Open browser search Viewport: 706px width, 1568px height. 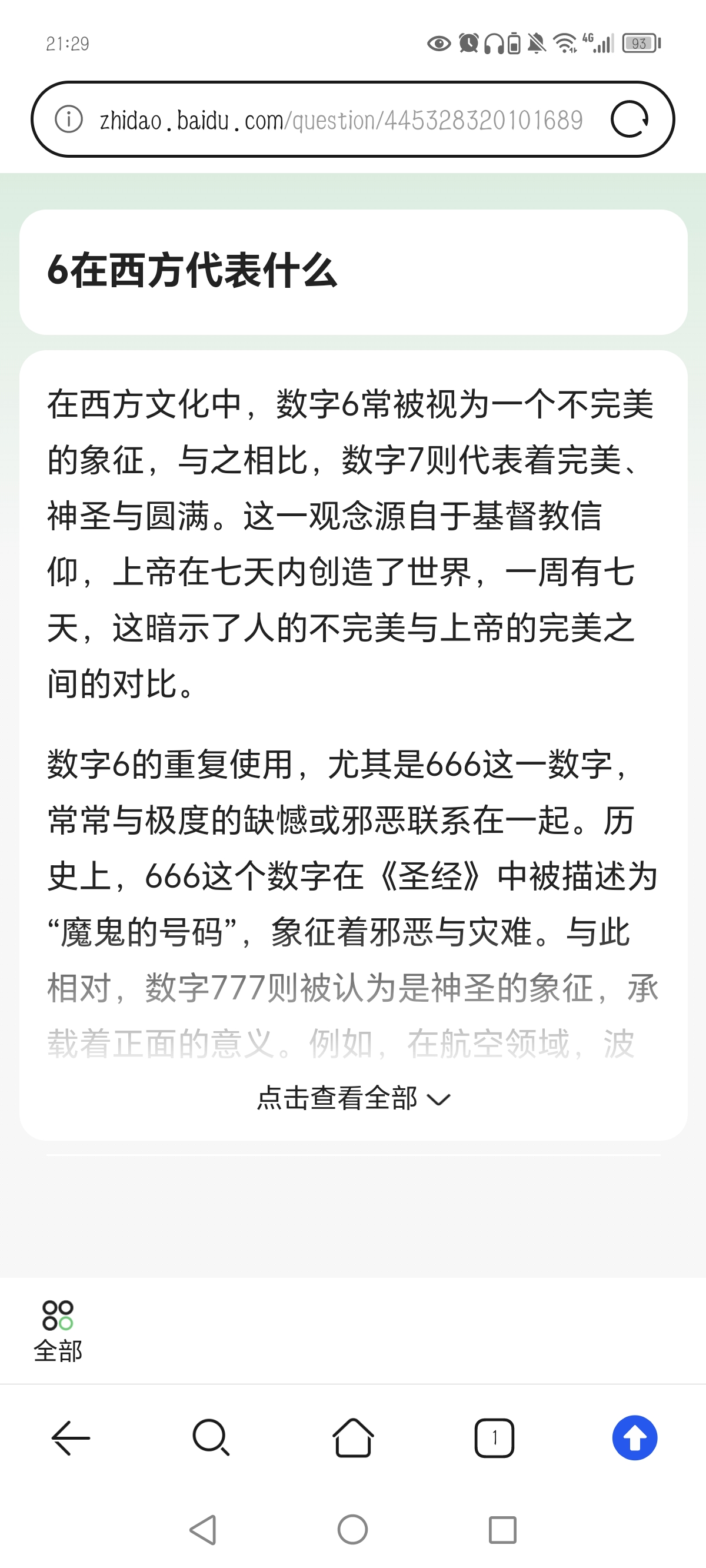click(x=211, y=1438)
